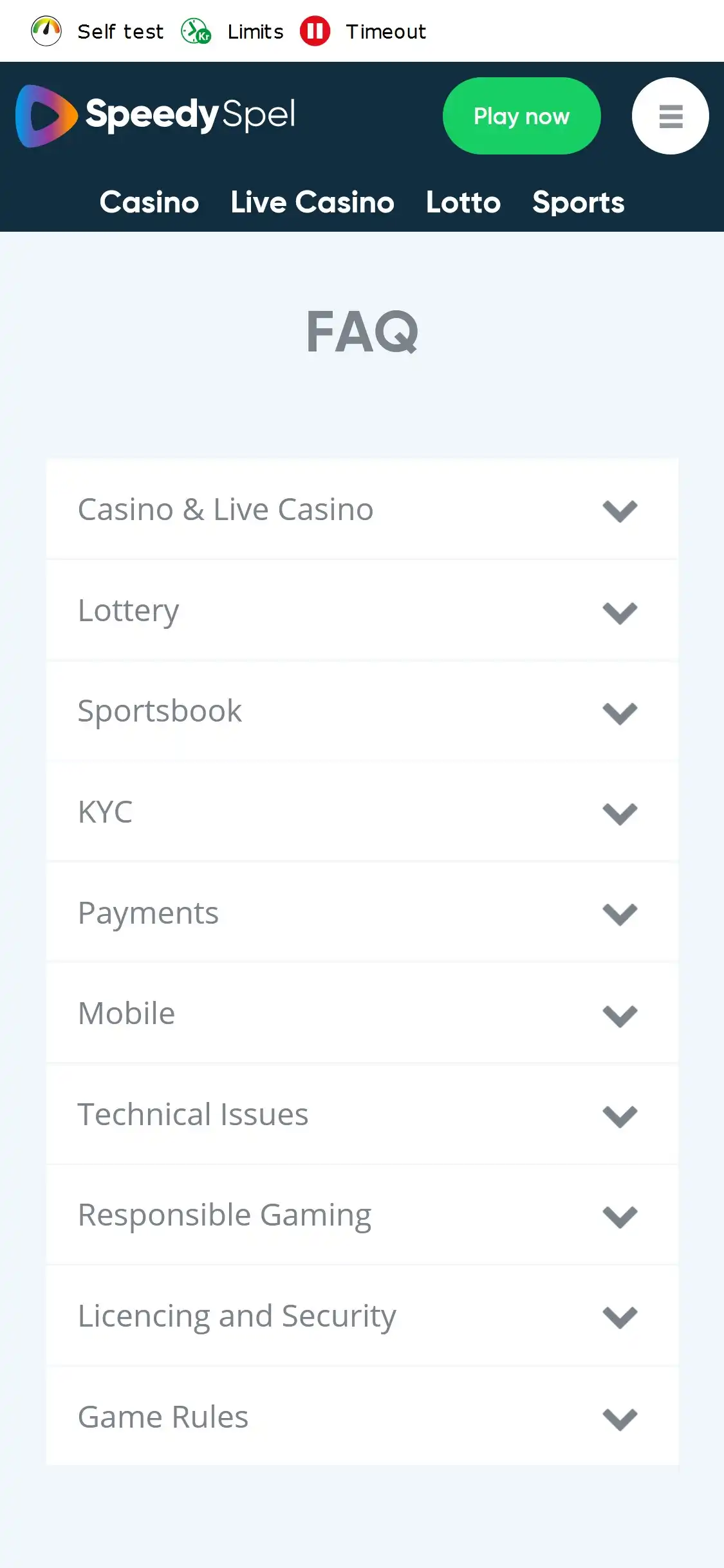Tap the Play now button
The height and width of the screenshot is (1568, 724).
tap(521, 116)
